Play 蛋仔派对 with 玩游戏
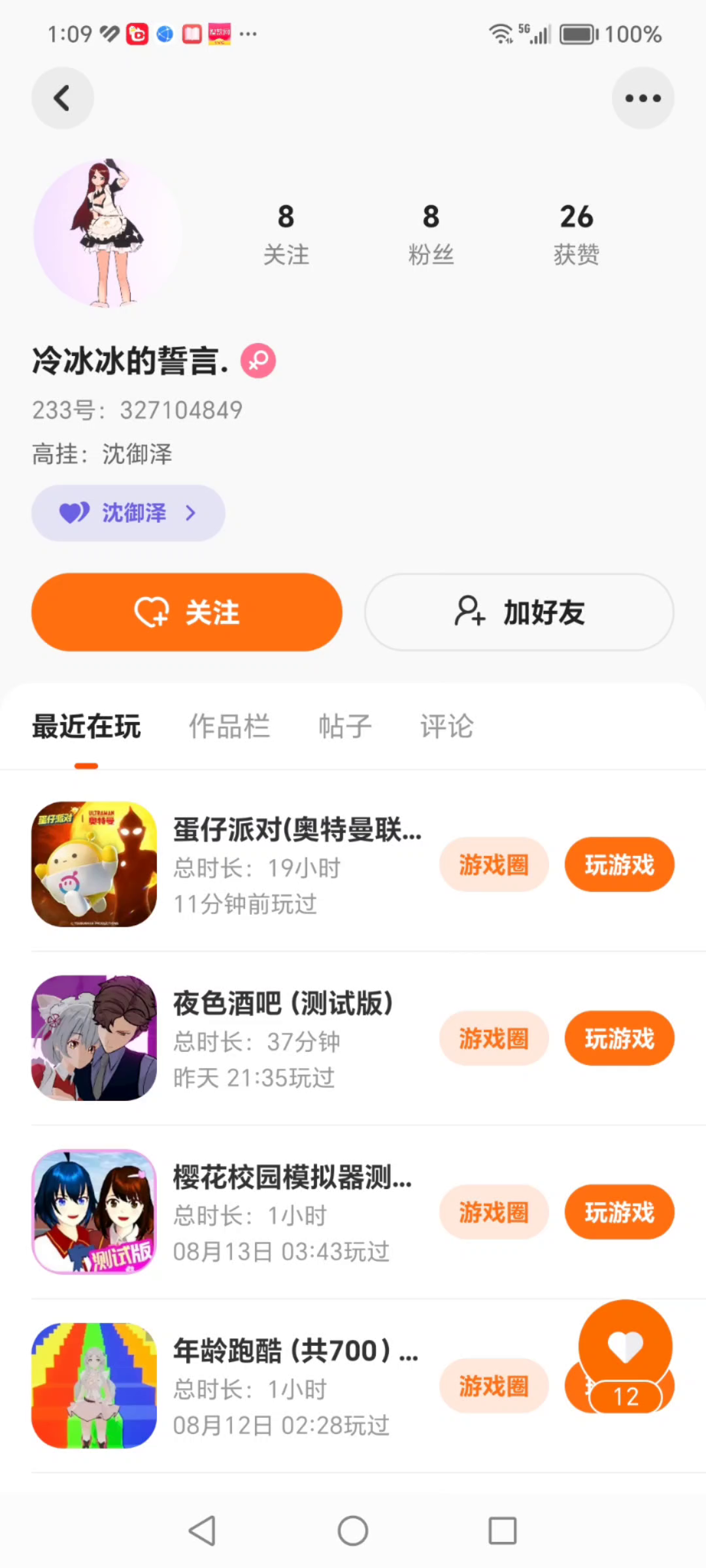Image resolution: width=706 pixels, height=1568 pixels. (x=619, y=864)
